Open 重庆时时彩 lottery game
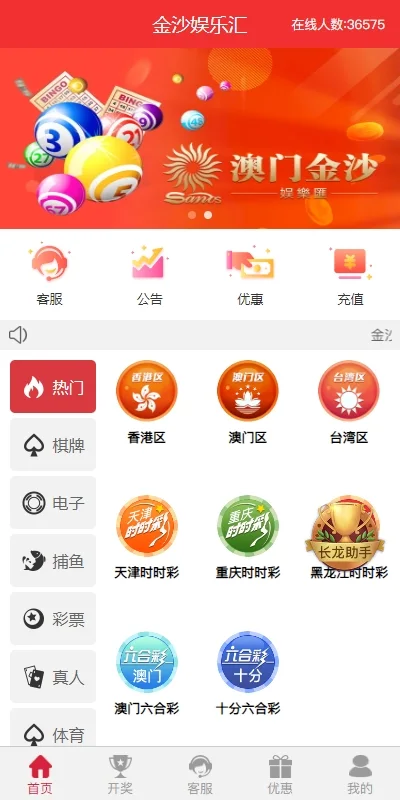This screenshot has width=400, height=800. tap(248, 538)
